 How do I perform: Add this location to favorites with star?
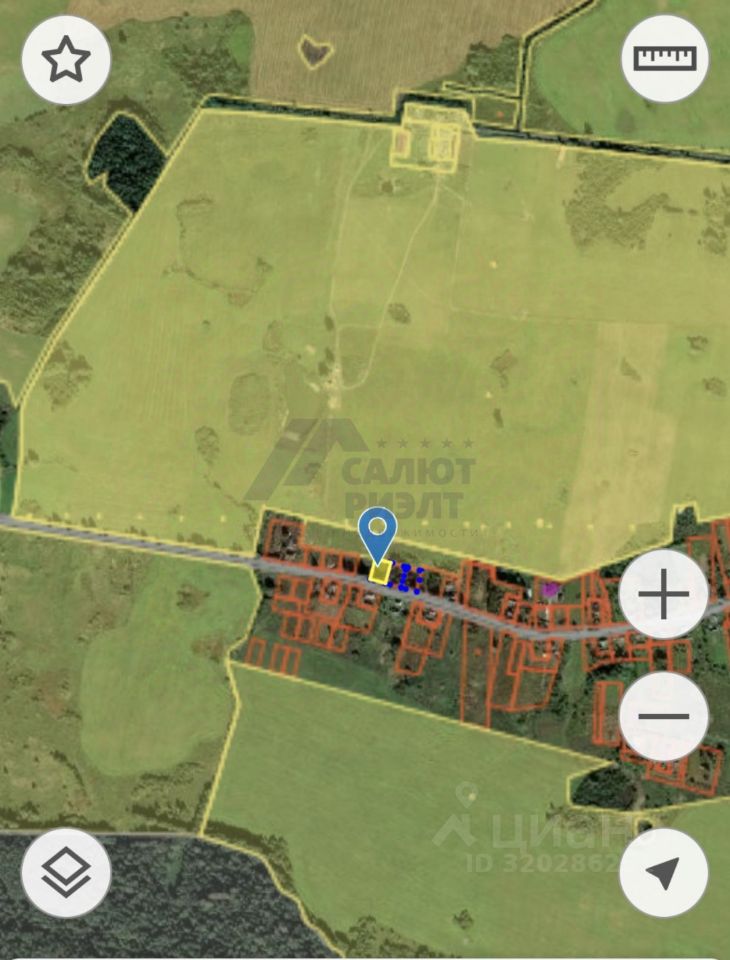pos(66,60)
